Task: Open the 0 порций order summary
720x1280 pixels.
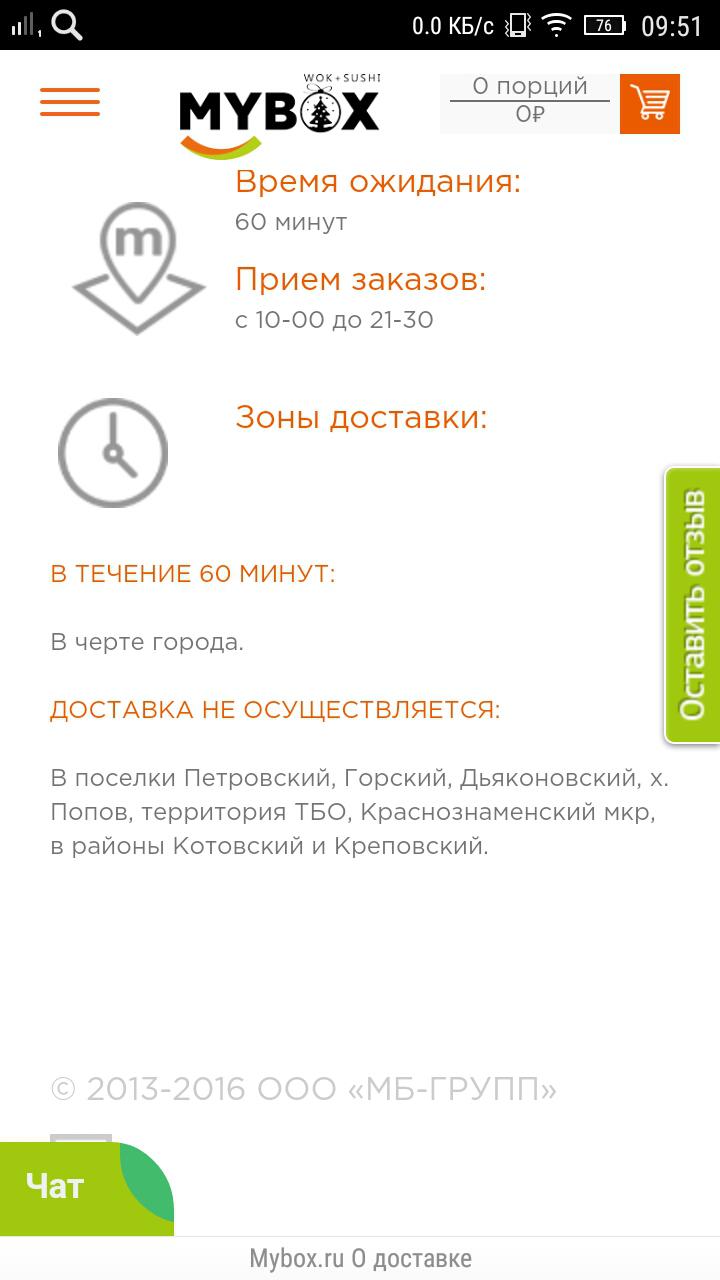Action: coord(529,101)
